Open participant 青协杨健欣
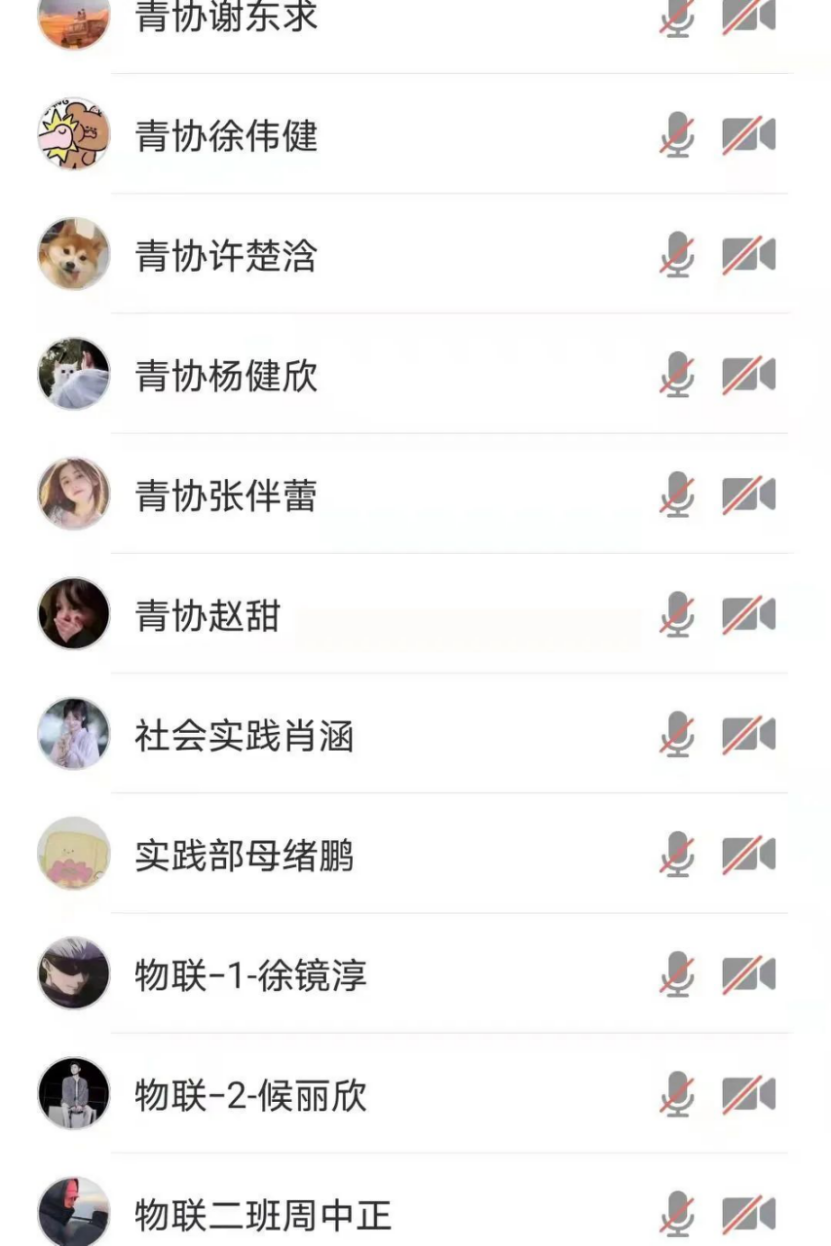The image size is (831, 1246). pos(227,375)
